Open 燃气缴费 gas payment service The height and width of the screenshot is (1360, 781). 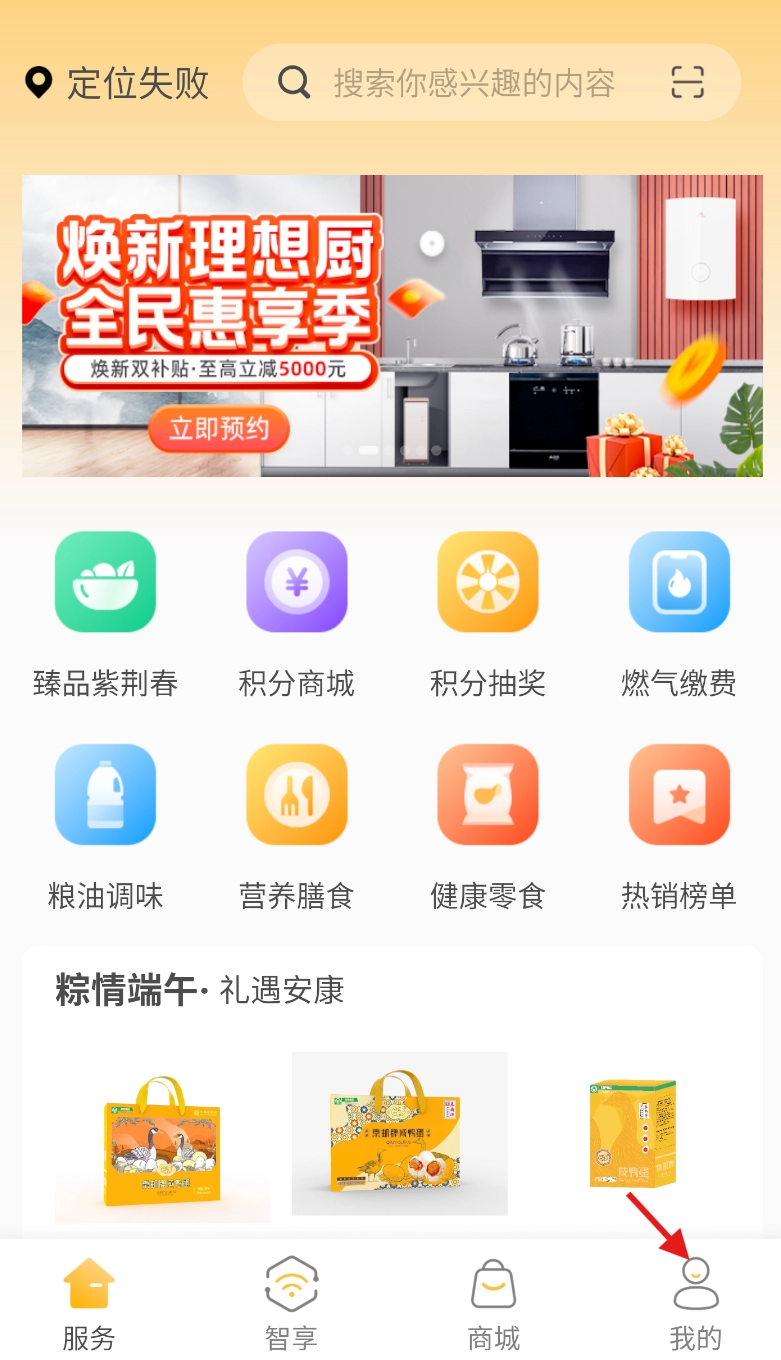(679, 581)
